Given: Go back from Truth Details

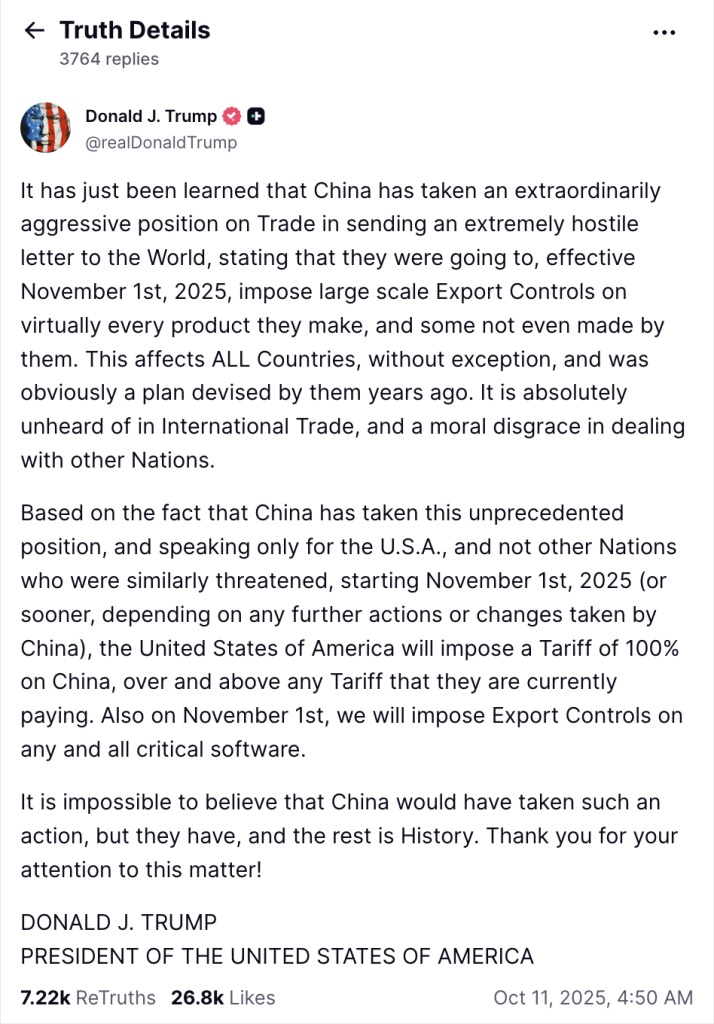Looking at the screenshot, I should pos(35,31).
